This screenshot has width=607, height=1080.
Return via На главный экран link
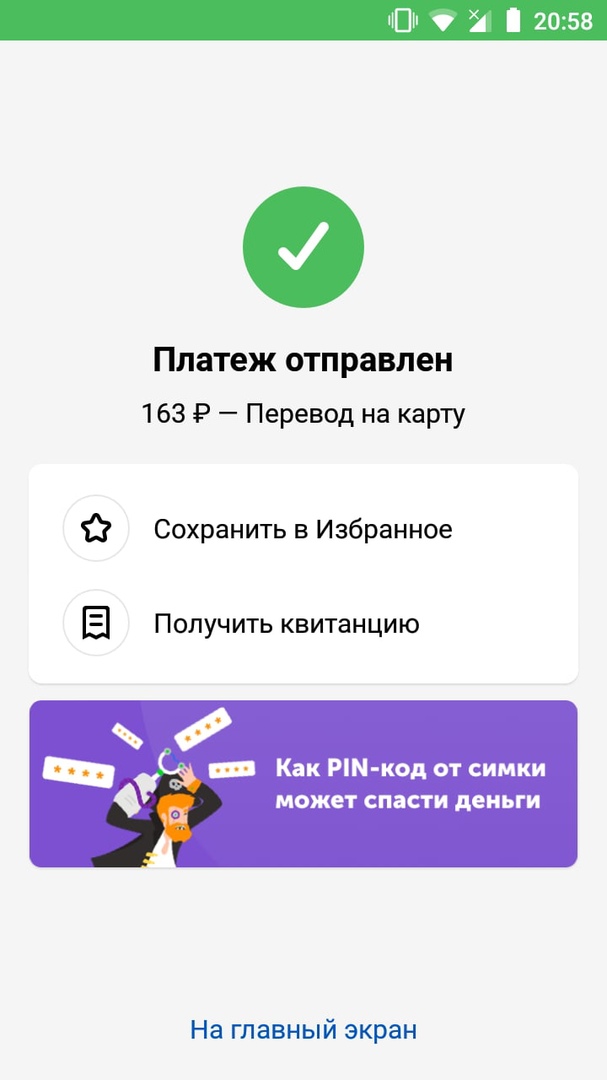(x=303, y=1029)
